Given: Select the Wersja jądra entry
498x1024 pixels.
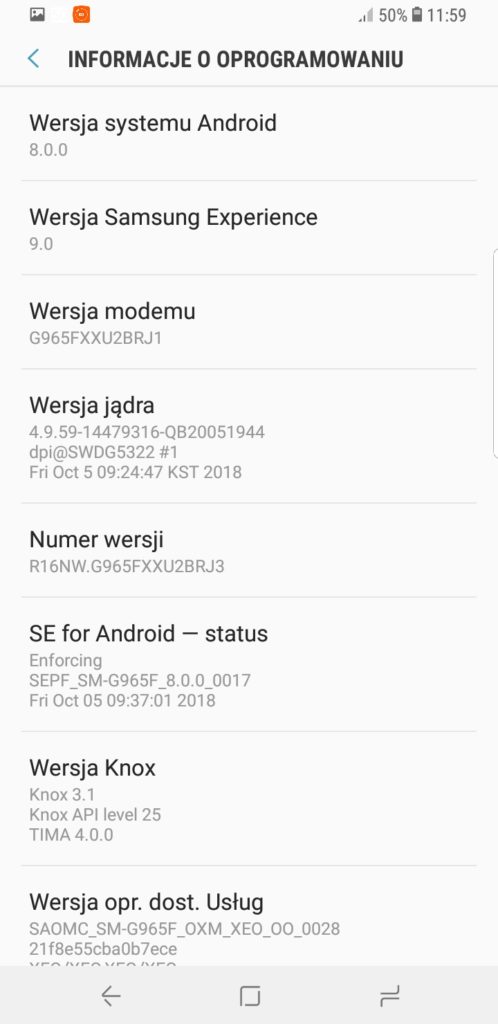Looking at the screenshot, I should [x=249, y=436].
